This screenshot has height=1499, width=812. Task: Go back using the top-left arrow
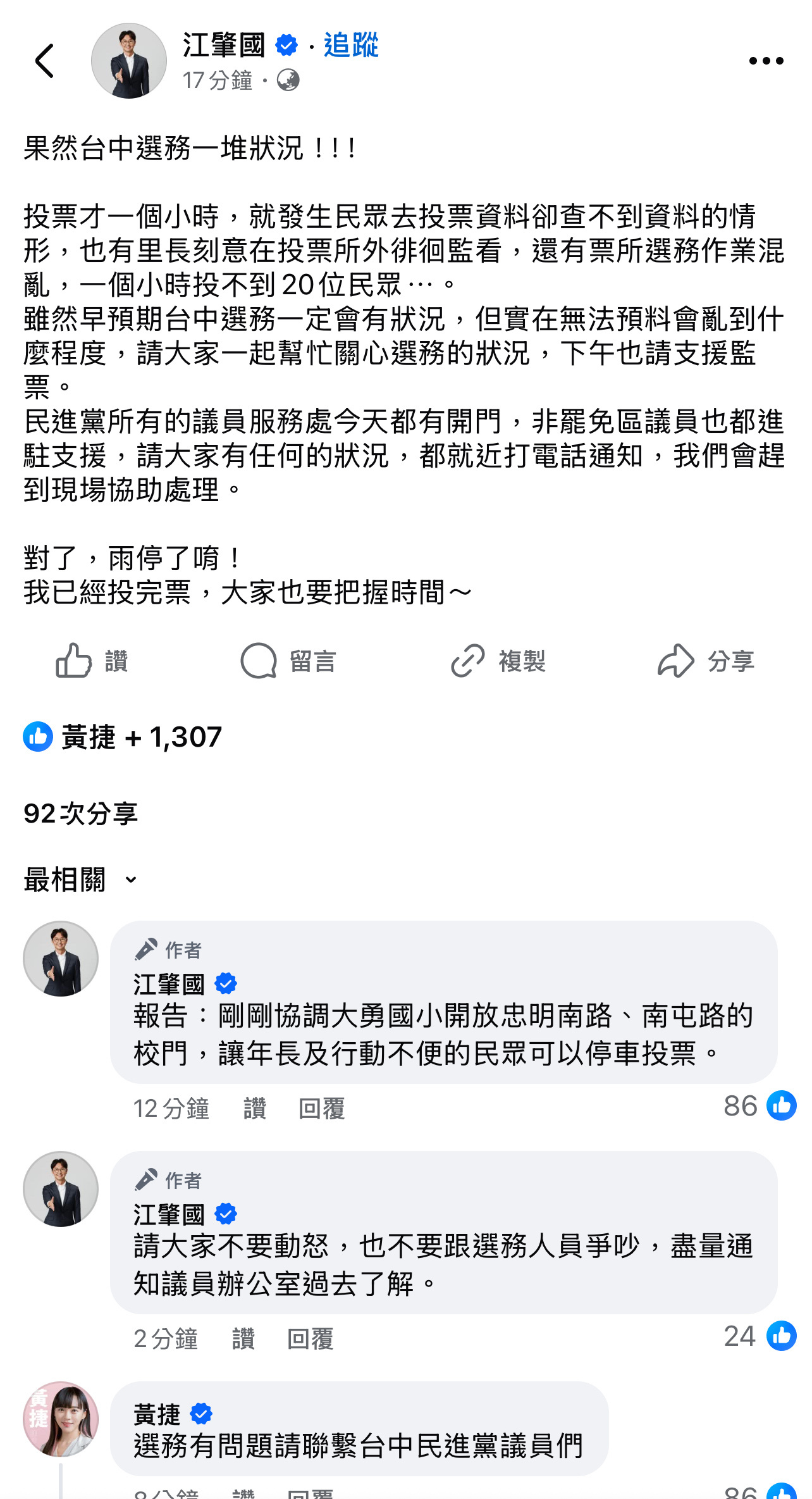[x=45, y=61]
